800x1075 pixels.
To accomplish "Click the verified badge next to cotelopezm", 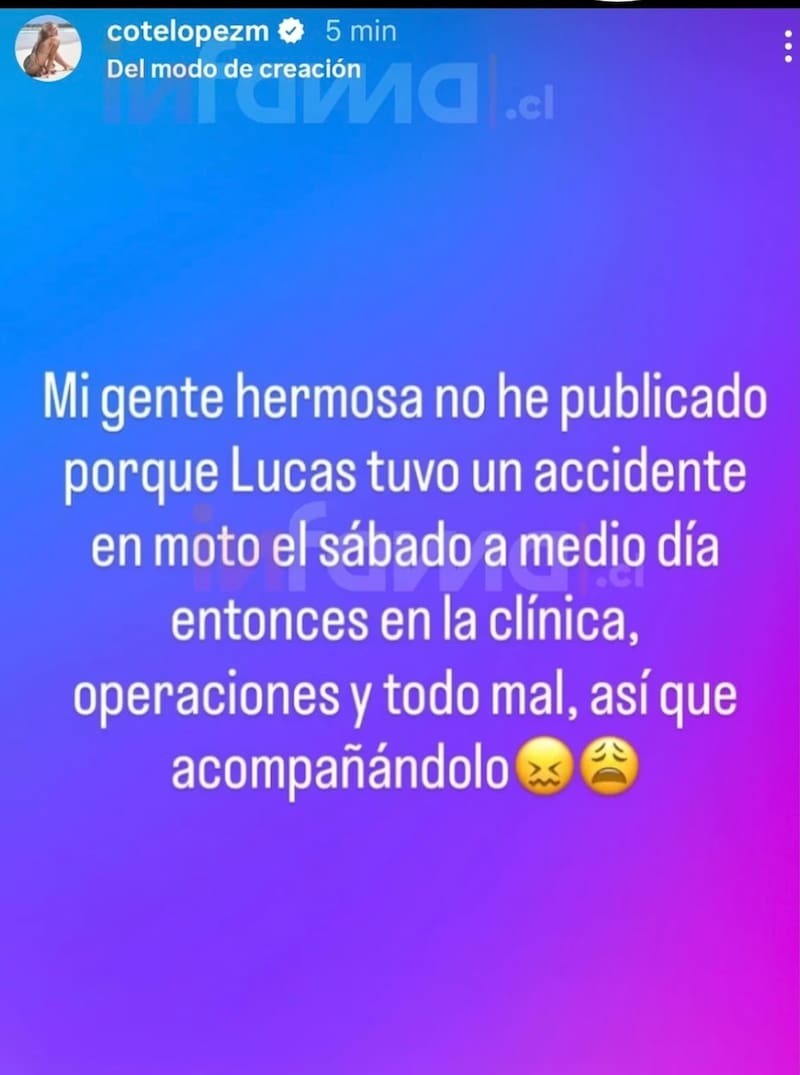I will pyautogui.click(x=291, y=31).
